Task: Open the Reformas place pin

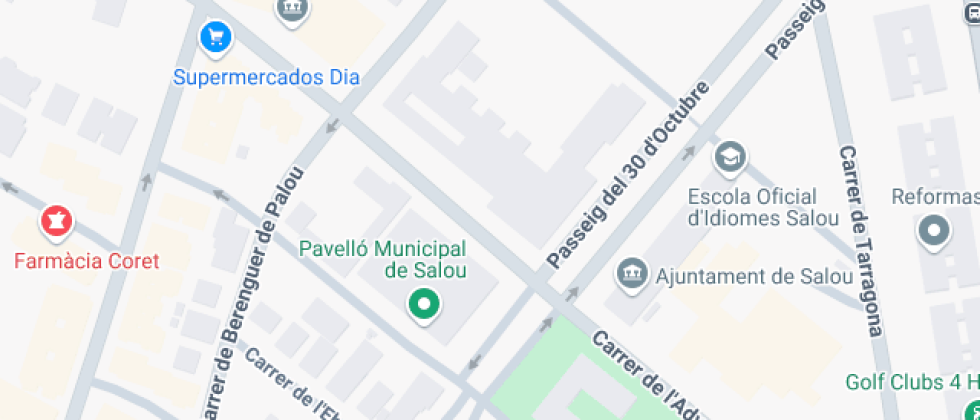Action: tap(934, 232)
